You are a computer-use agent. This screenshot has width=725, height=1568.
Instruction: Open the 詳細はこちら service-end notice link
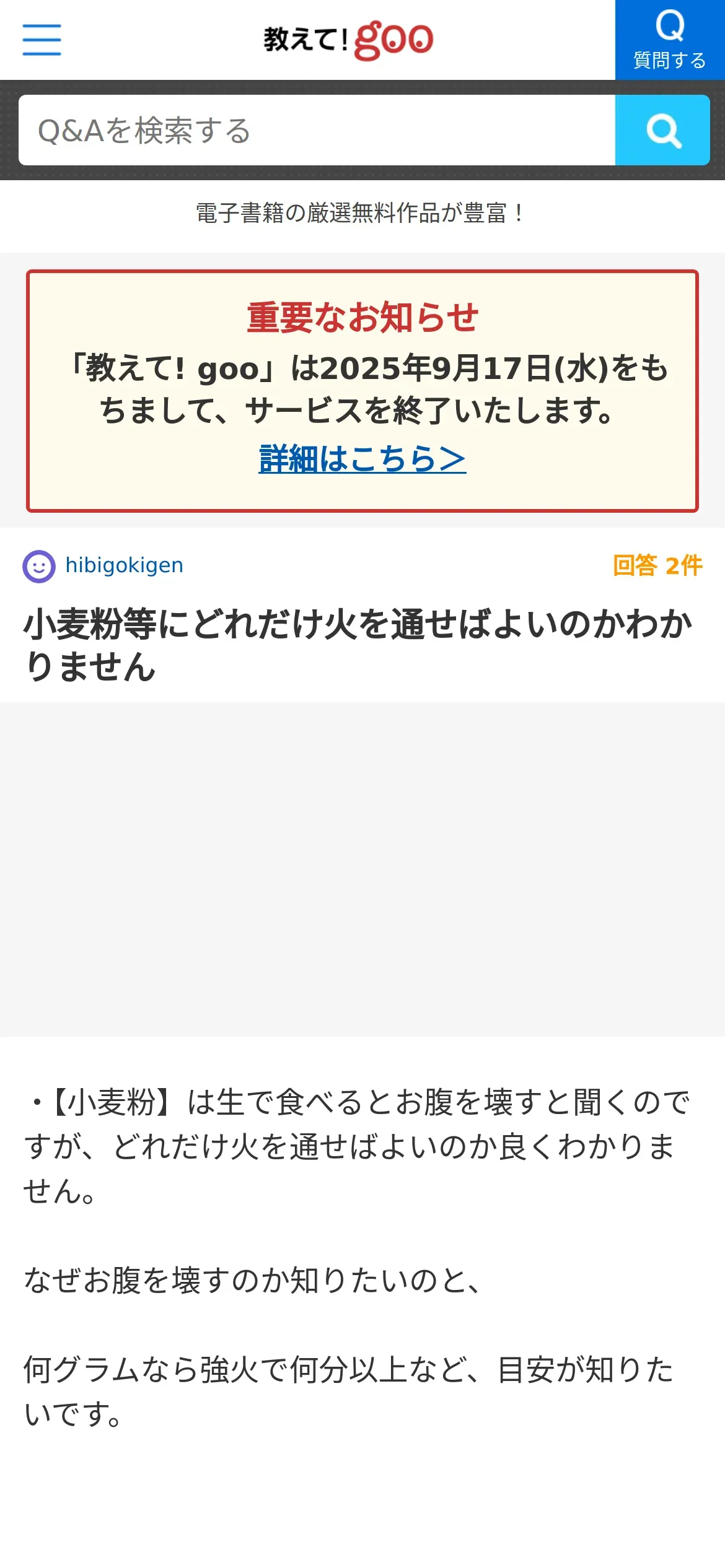coord(362,459)
